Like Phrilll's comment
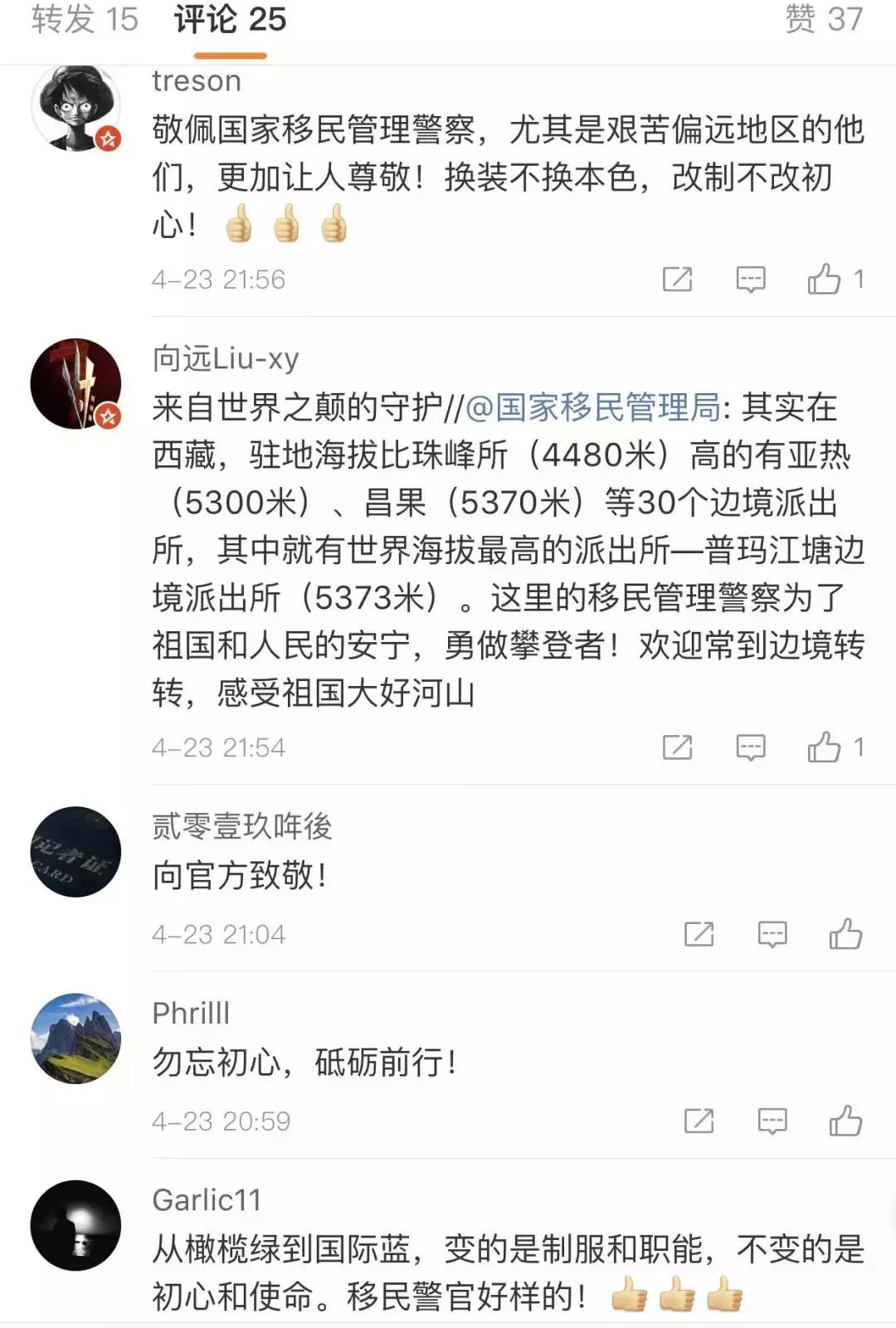 point(845,1121)
